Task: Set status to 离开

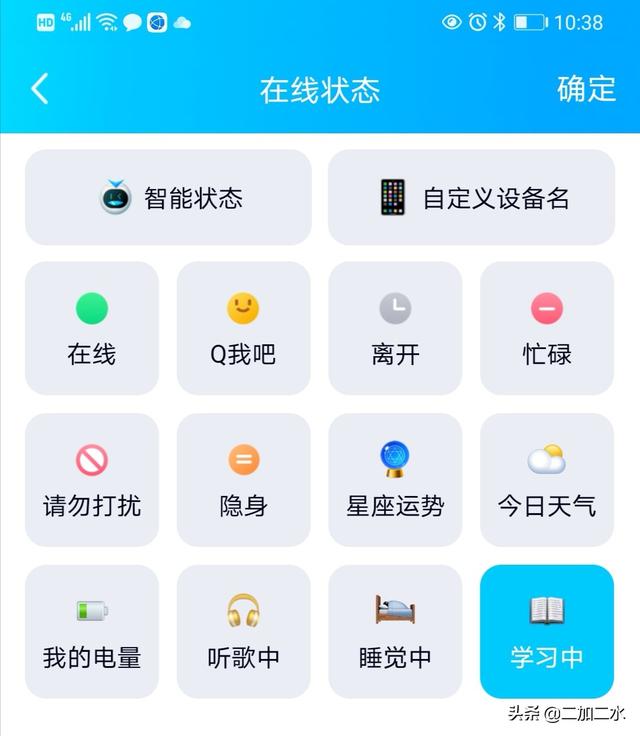Action: click(x=395, y=328)
